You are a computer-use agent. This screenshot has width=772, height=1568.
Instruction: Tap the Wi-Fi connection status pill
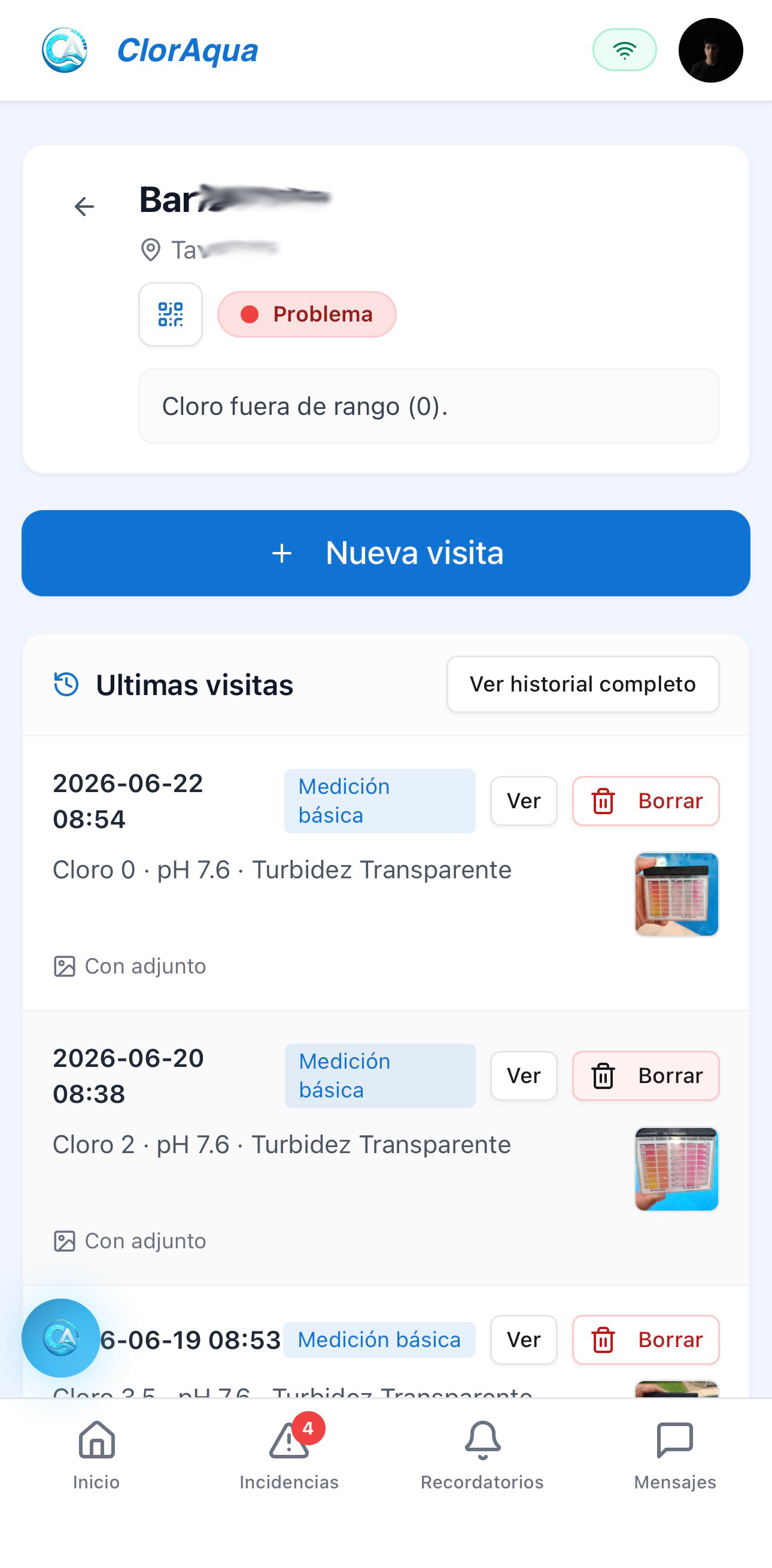[624, 50]
